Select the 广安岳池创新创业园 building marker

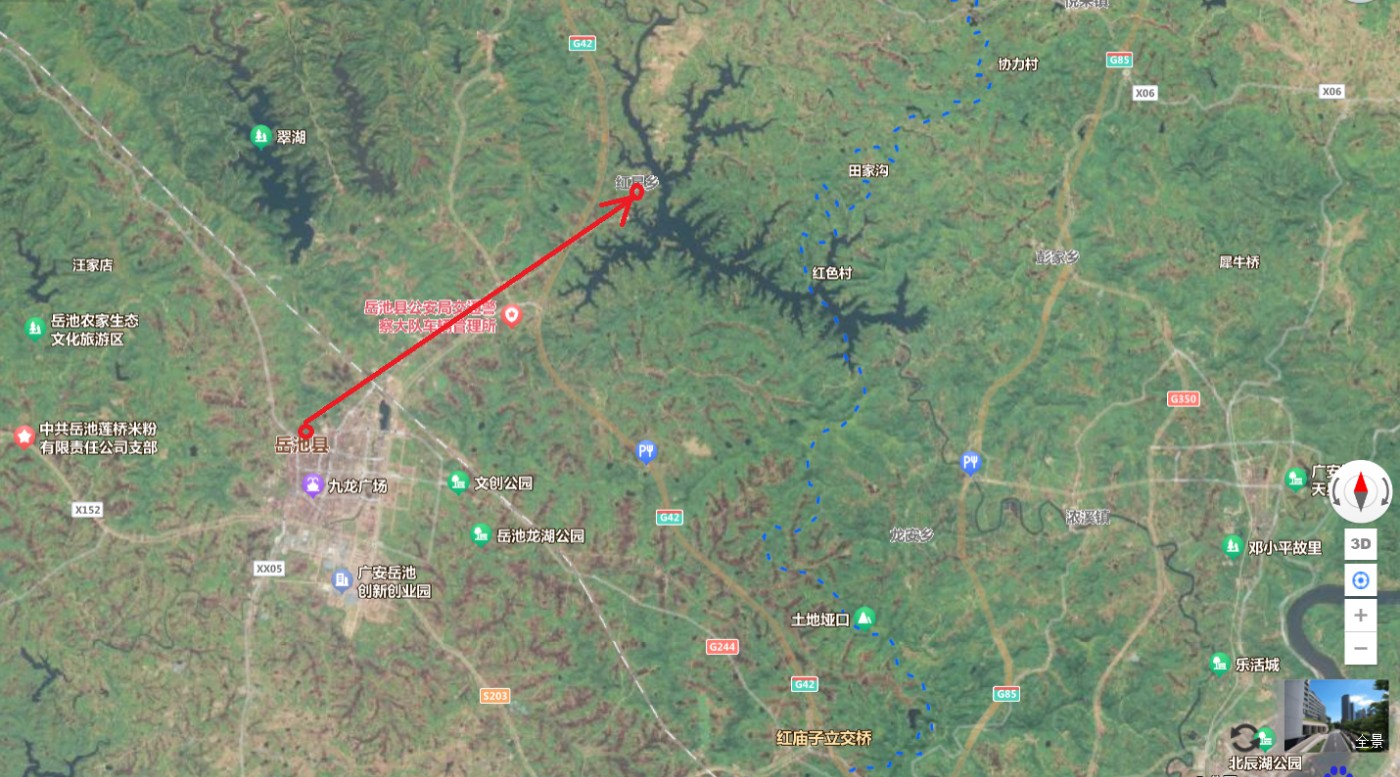point(341,580)
